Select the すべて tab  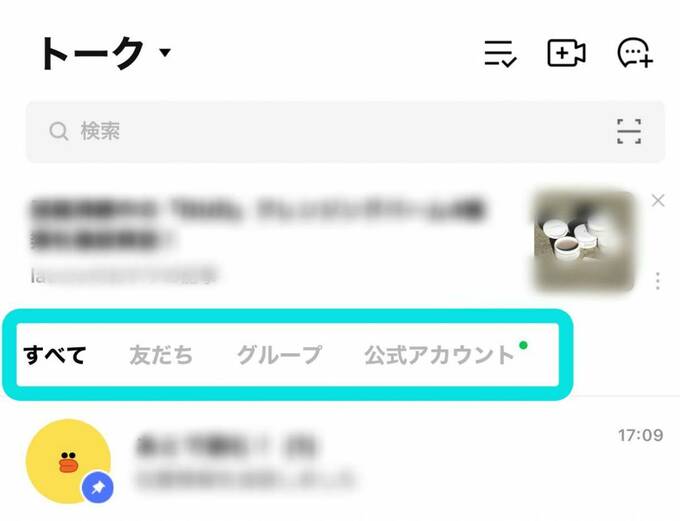(x=55, y=354)
